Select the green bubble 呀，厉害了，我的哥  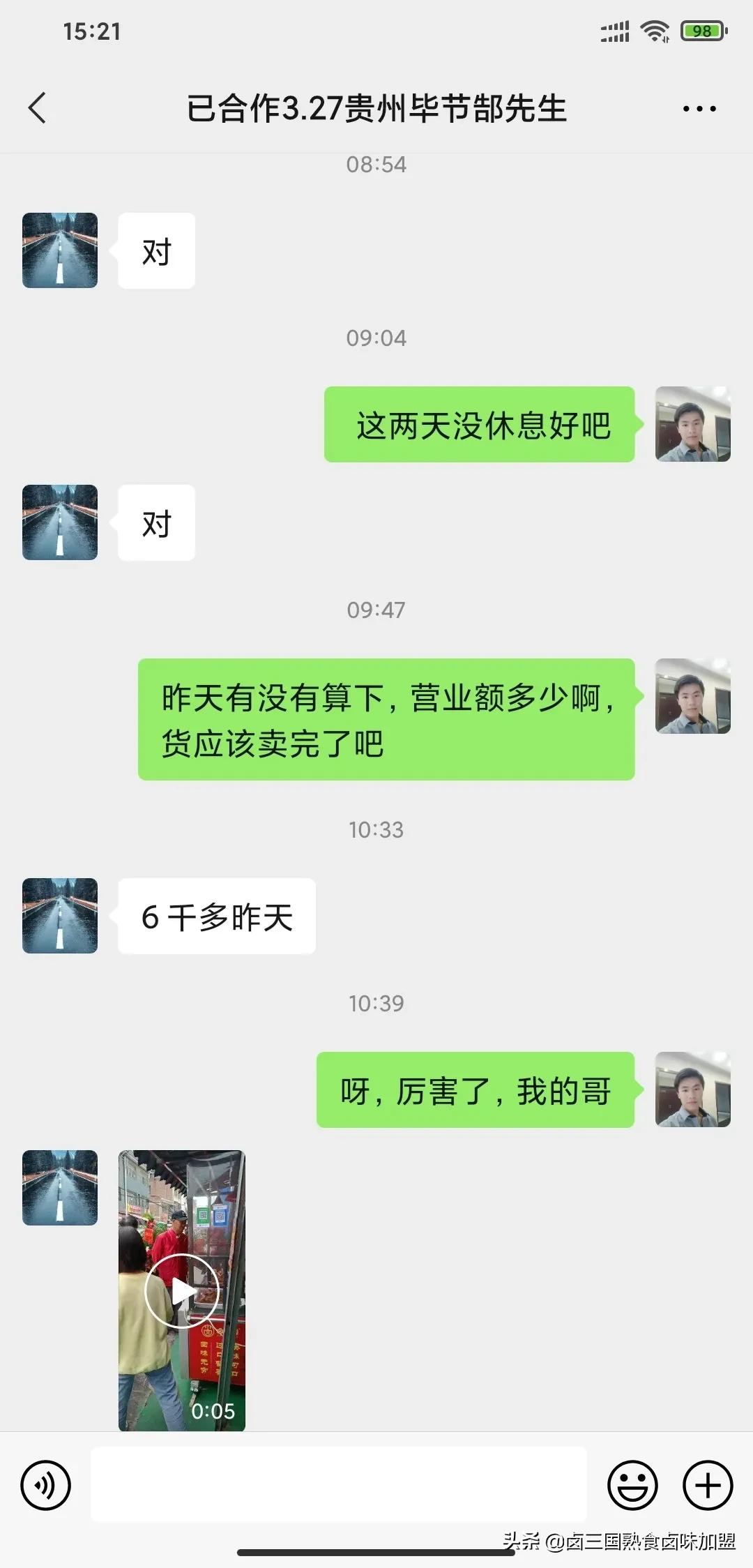coord(474,1092)
